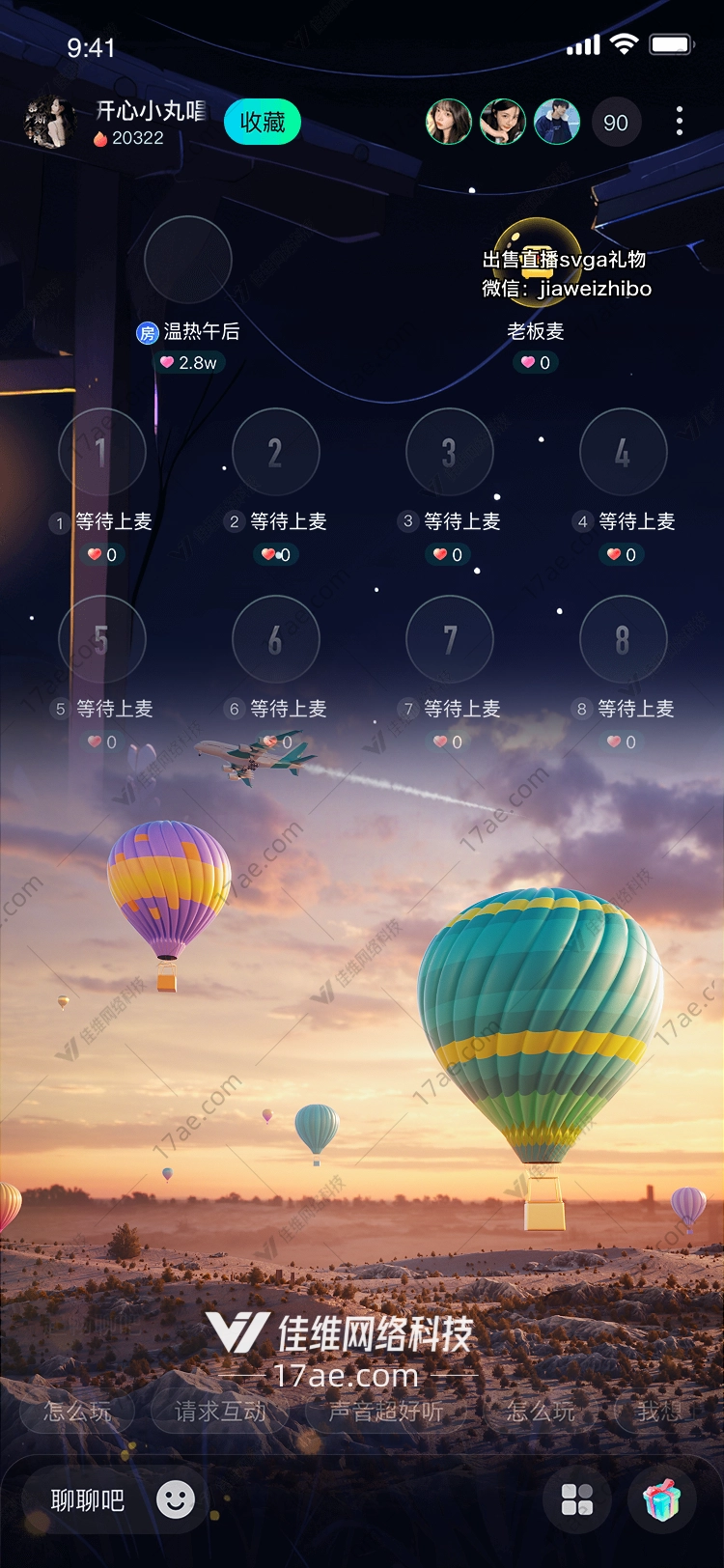Open the emoji smiley picker

click(176, 1499)
